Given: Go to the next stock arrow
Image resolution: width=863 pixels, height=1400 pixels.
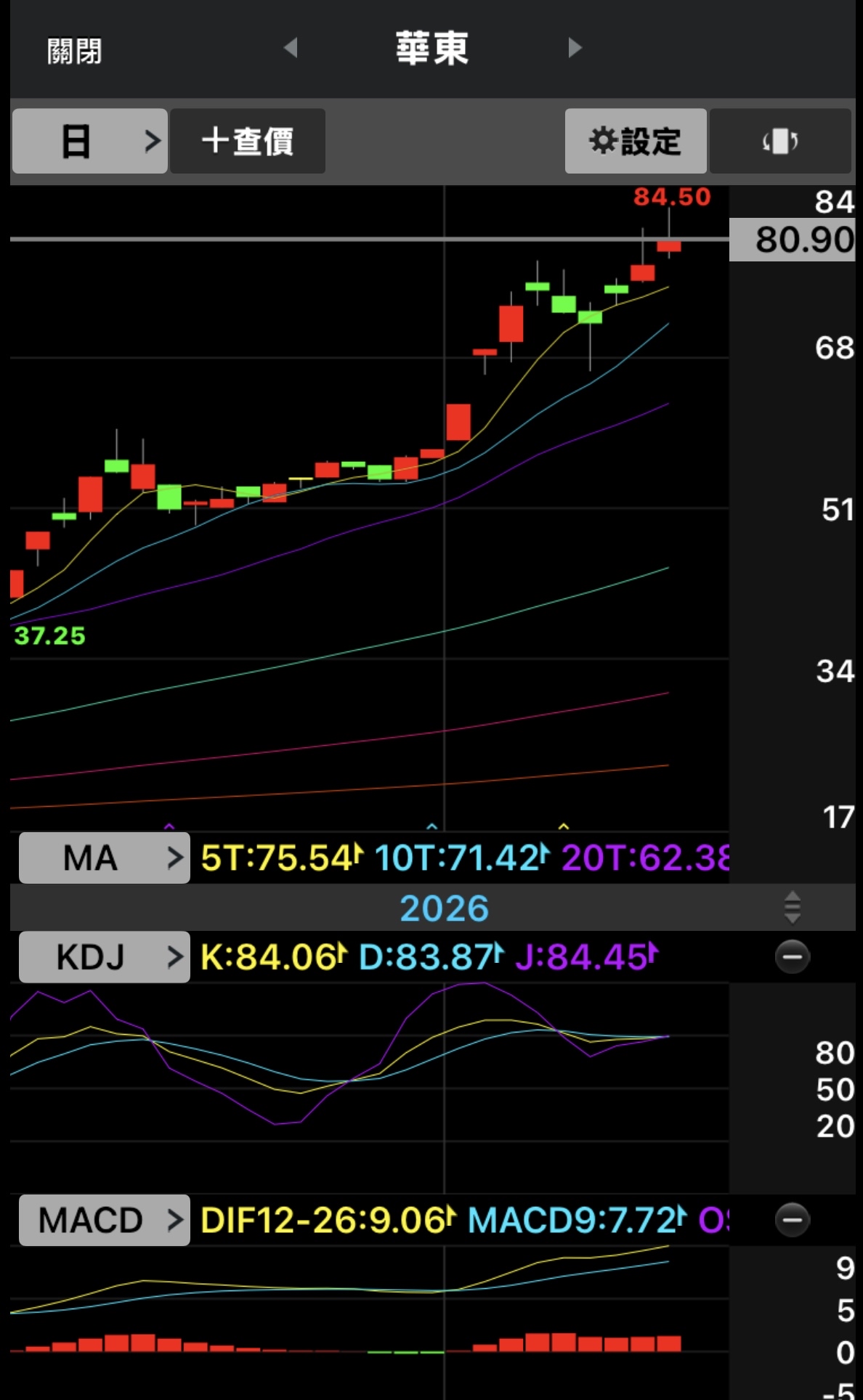Looking at the screenshot, I should click(575, 48).
